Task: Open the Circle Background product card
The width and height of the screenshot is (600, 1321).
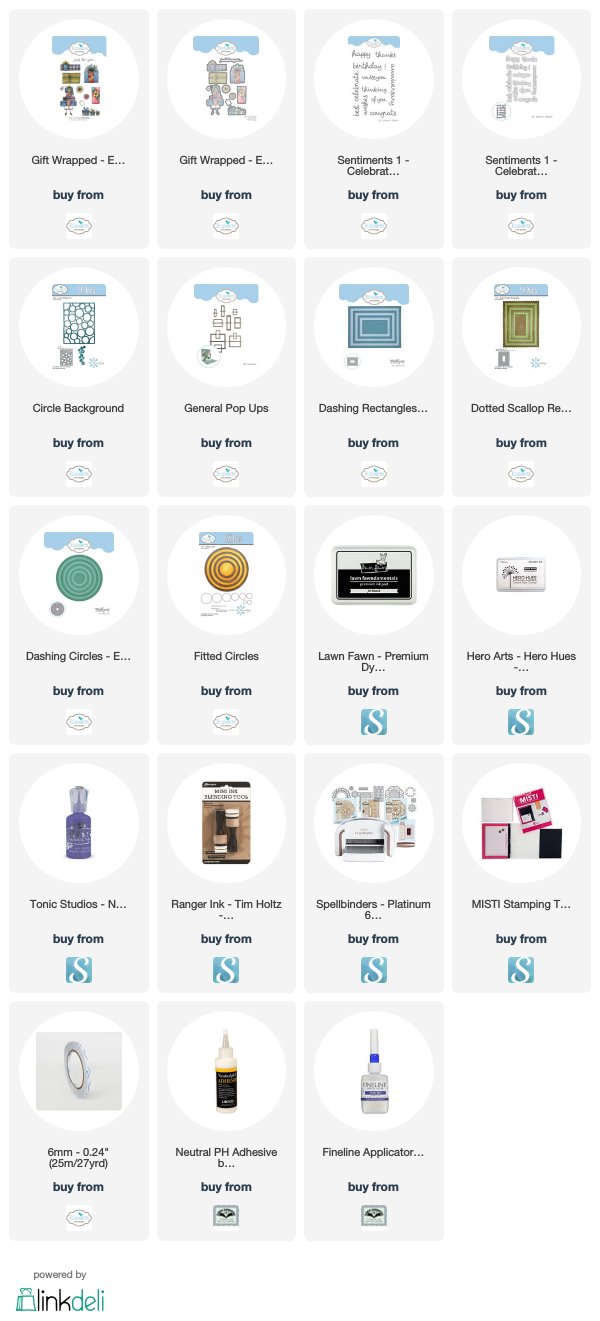Action: tap(79, 376)
